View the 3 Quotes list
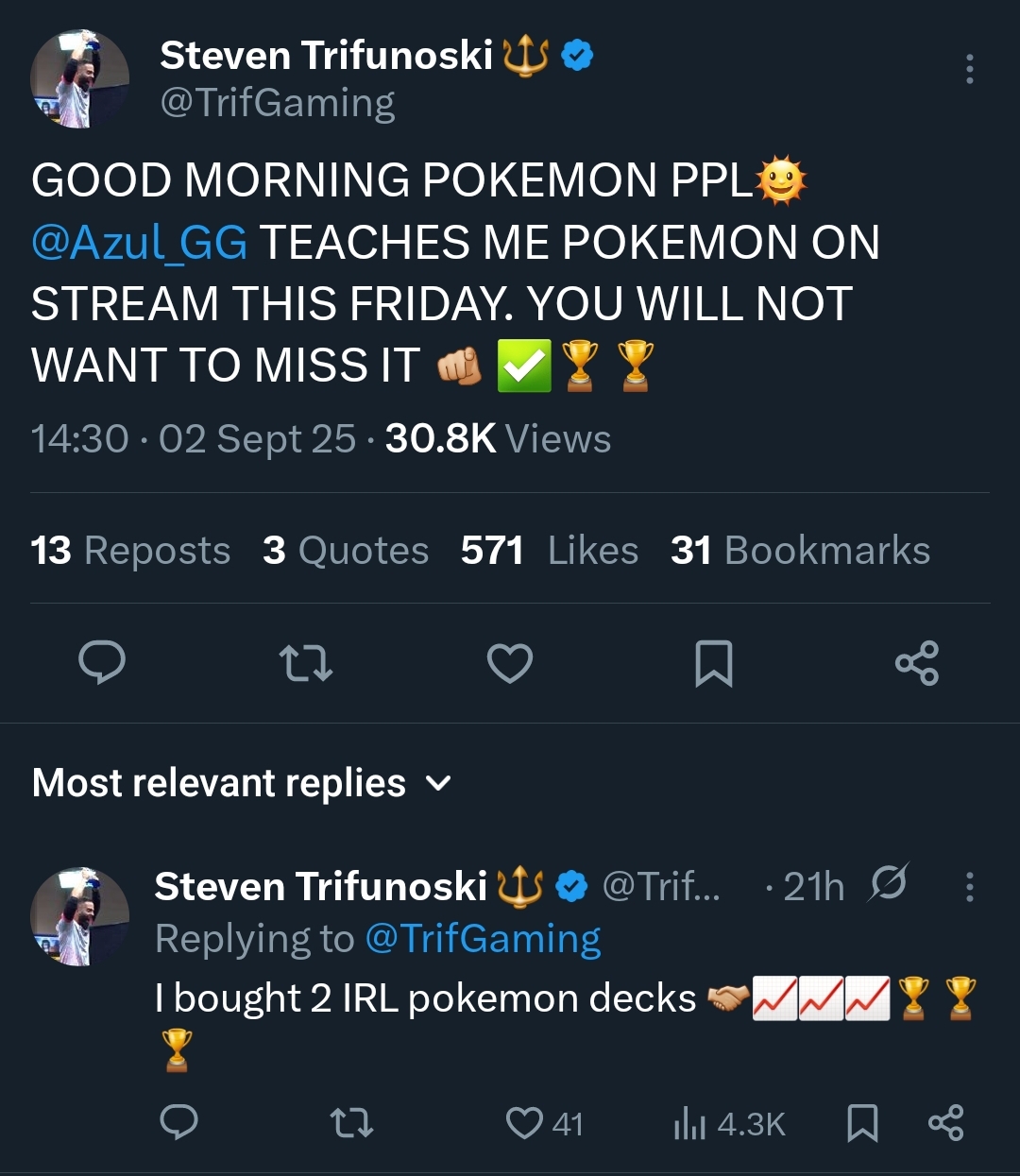Screen dimensions: 1020x1176 point(346,551)
